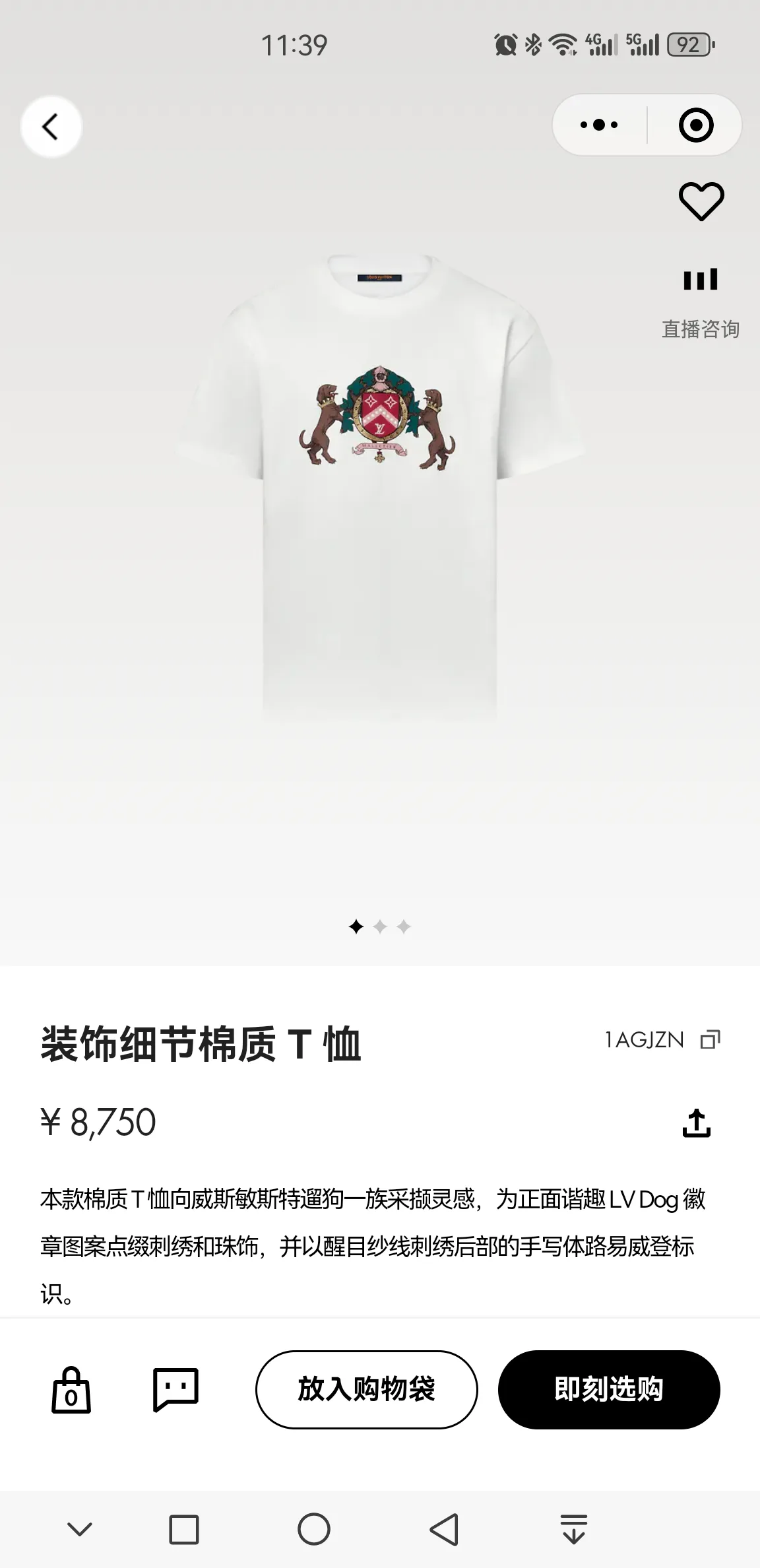Add this T-shirt to favorites
This screenshot has height=1568, width=760.
(701, 201)
